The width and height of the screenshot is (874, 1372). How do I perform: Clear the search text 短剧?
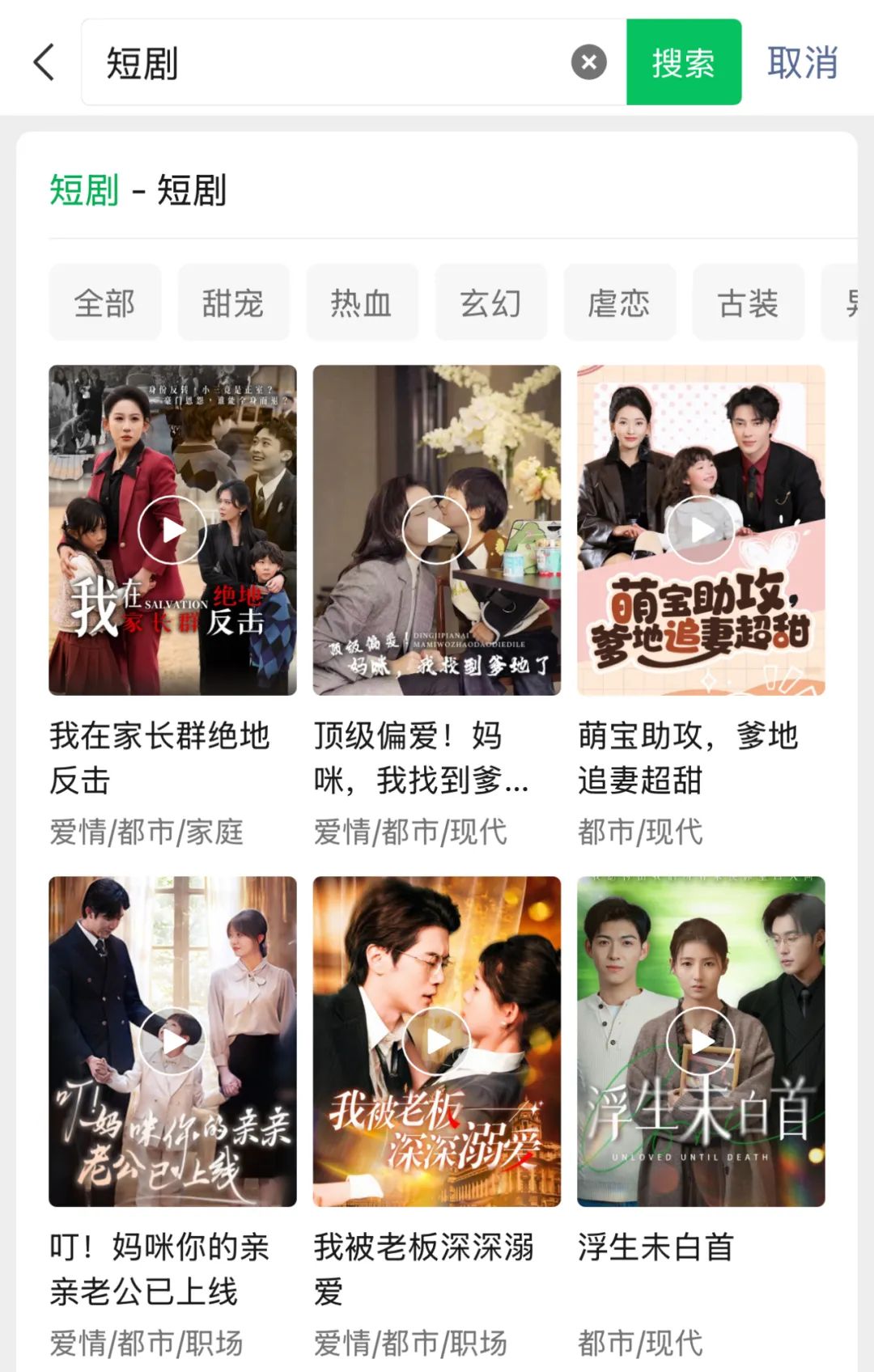588,62
